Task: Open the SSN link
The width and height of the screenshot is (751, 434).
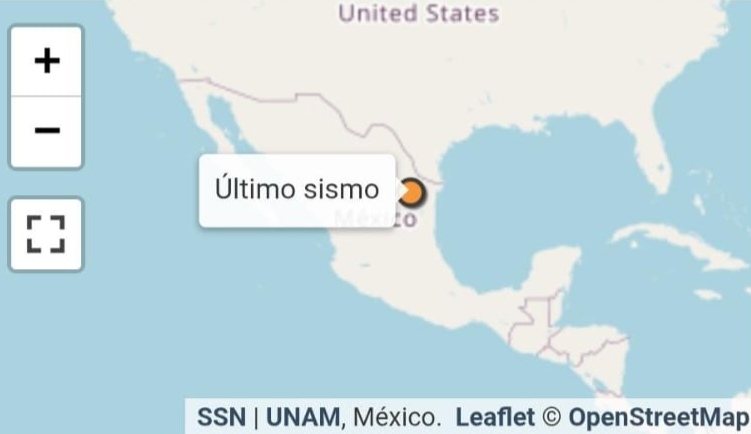Action: (x=221, y=416)
